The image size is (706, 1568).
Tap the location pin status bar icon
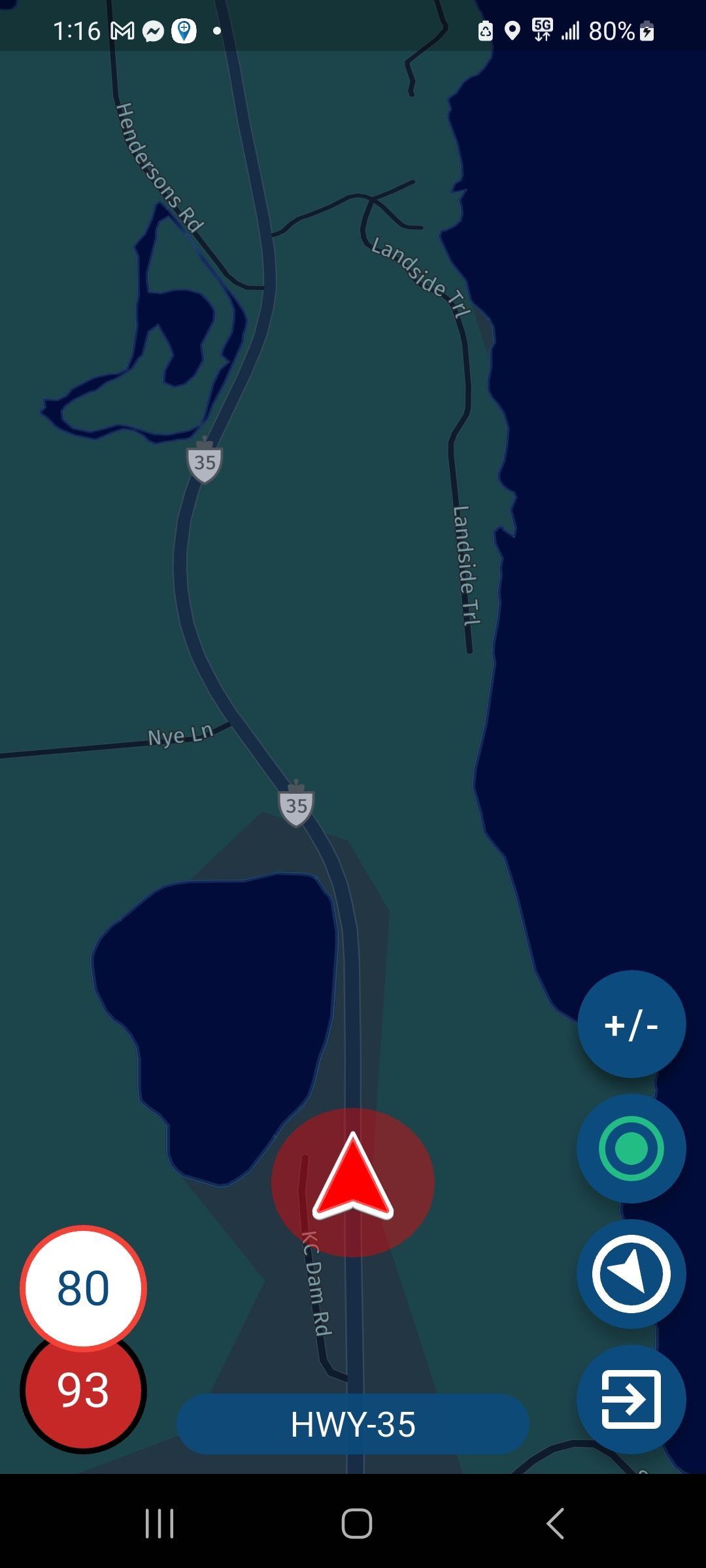(513, 30)
